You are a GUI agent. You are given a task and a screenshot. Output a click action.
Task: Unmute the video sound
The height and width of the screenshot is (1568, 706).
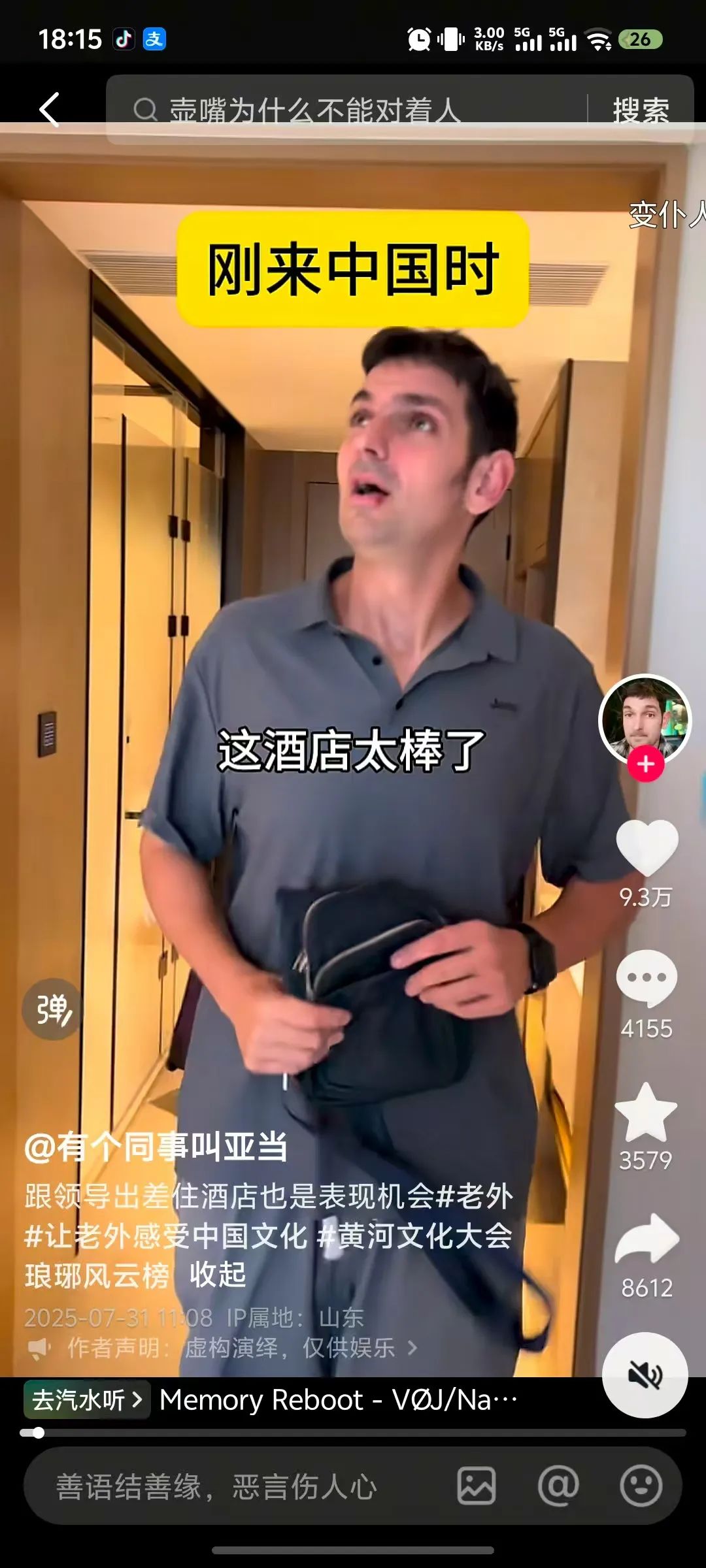[645, 1375]
